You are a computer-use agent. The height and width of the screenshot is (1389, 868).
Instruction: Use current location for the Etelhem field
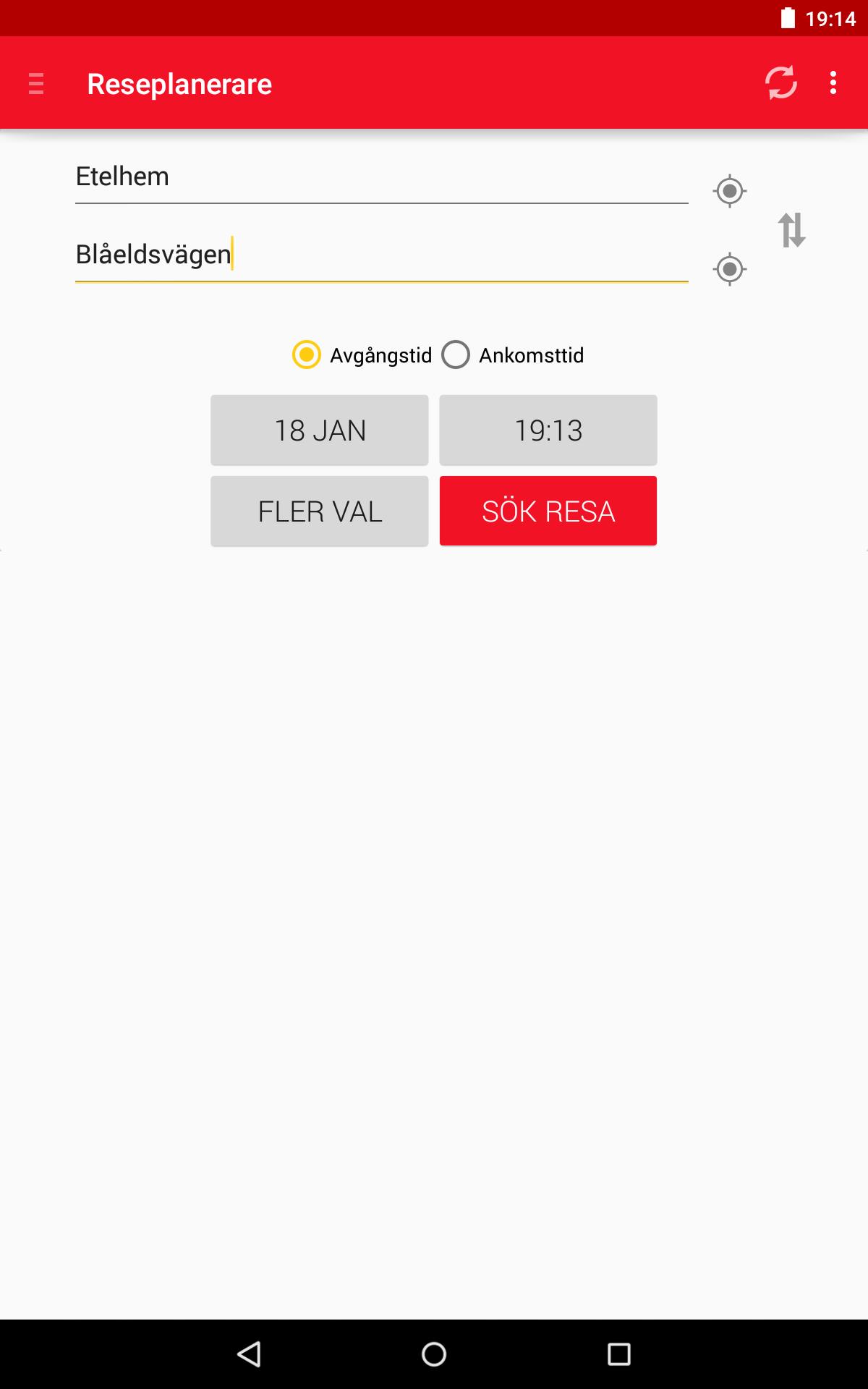click(x=729, y=192)
